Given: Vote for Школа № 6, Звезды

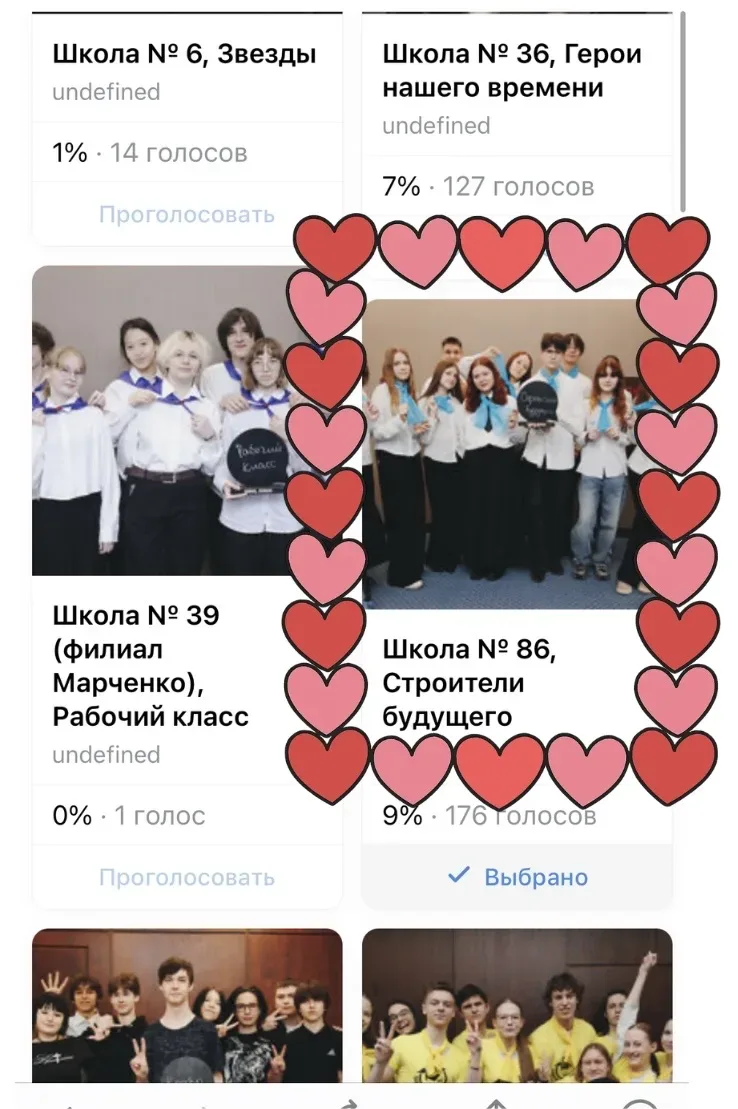Looking at the screenshot, I should pos(187,214).
